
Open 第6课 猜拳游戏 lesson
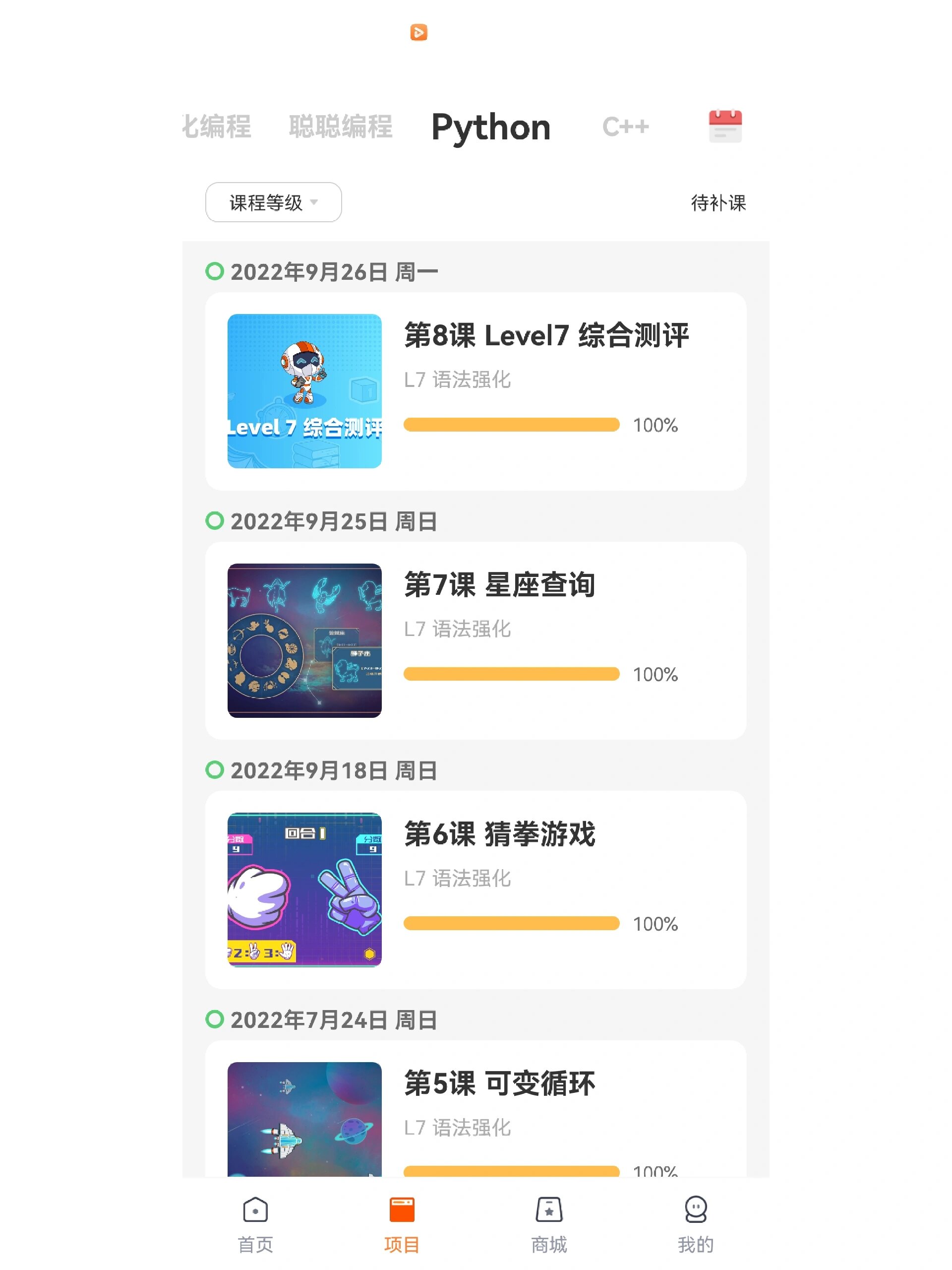[x=475, y=889]
